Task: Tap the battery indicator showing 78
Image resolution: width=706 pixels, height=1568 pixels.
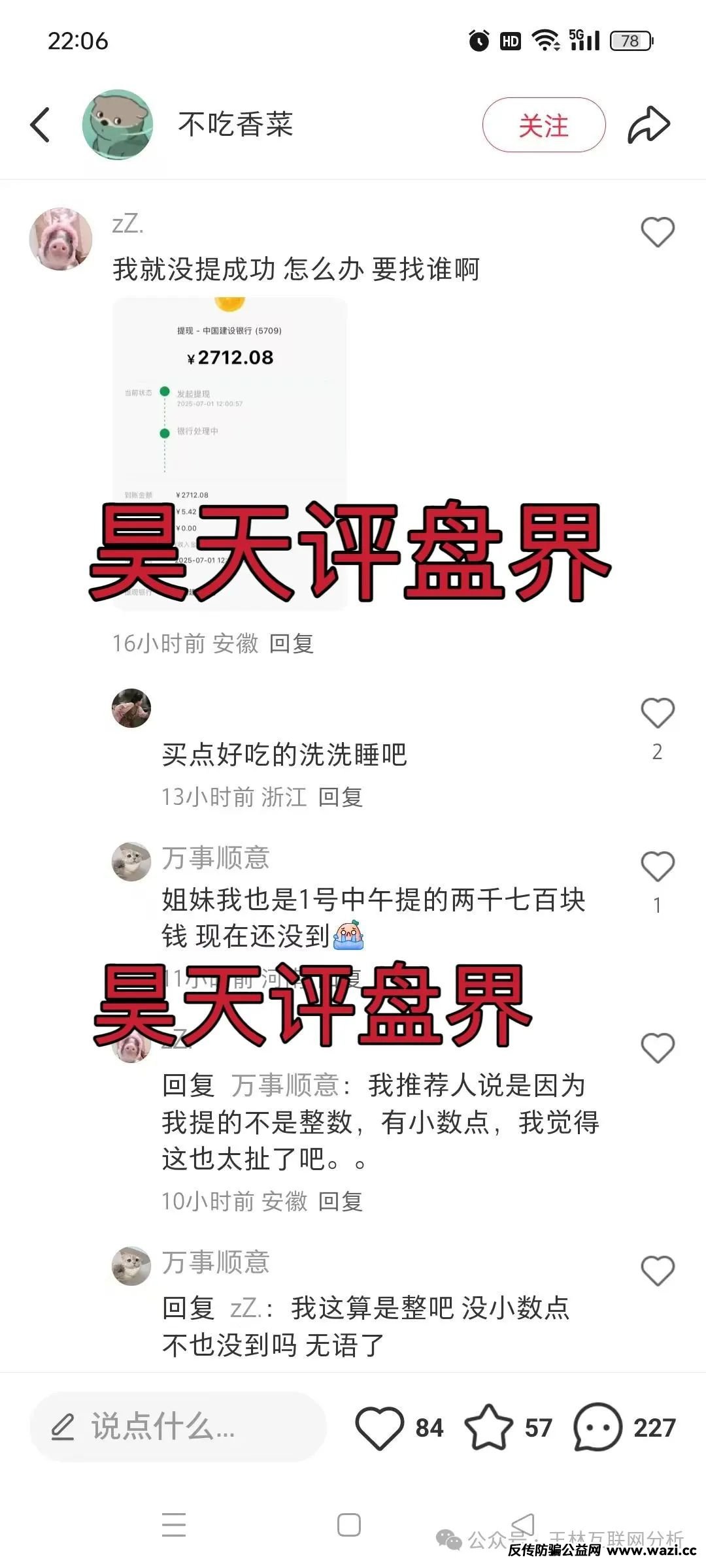Action: point(630,41)
